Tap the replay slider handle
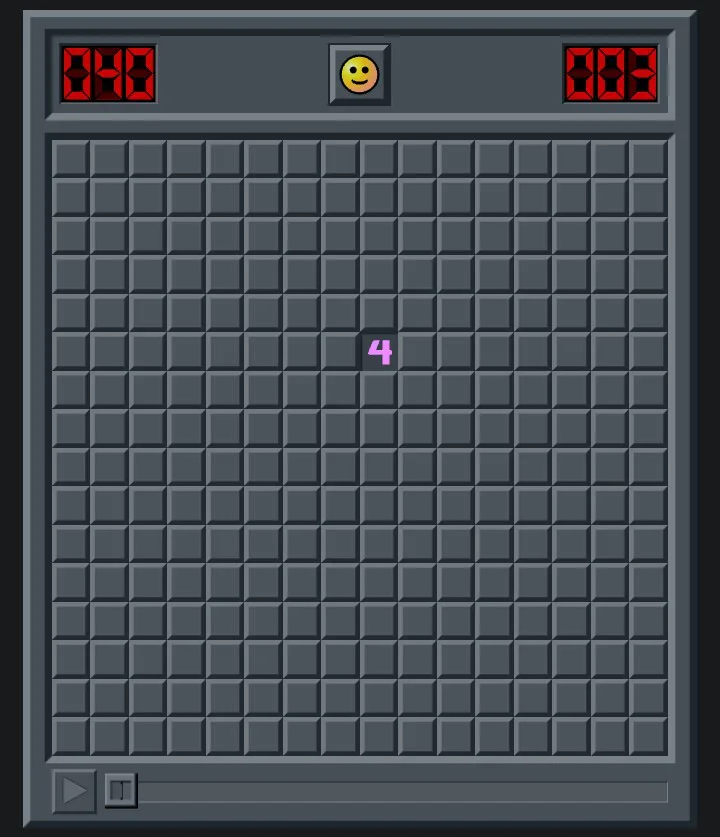The height and width of the screenshot is (837, 720). point(121,791)
